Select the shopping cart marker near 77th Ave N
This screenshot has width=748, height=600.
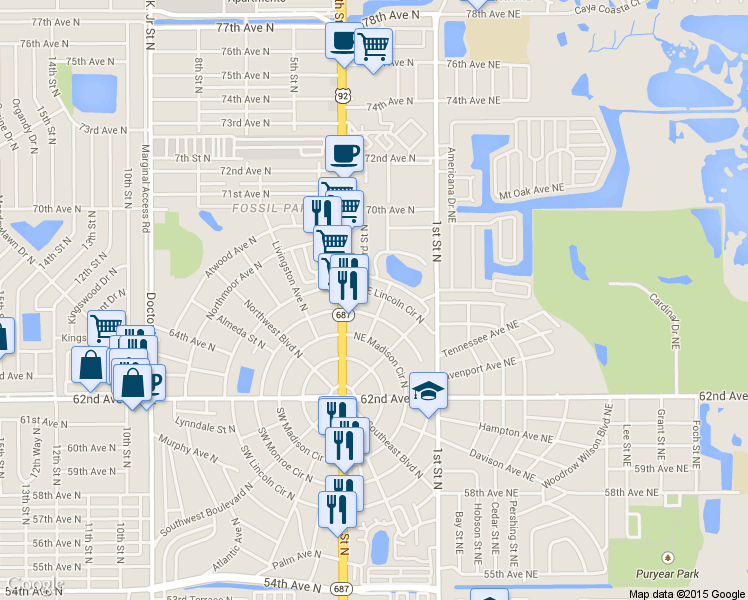374,46
